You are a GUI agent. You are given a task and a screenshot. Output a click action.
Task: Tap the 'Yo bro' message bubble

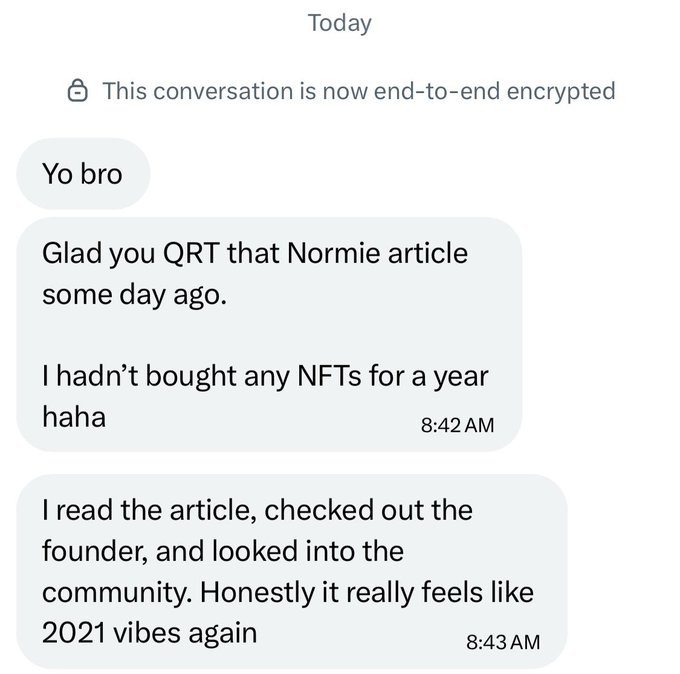83,174
